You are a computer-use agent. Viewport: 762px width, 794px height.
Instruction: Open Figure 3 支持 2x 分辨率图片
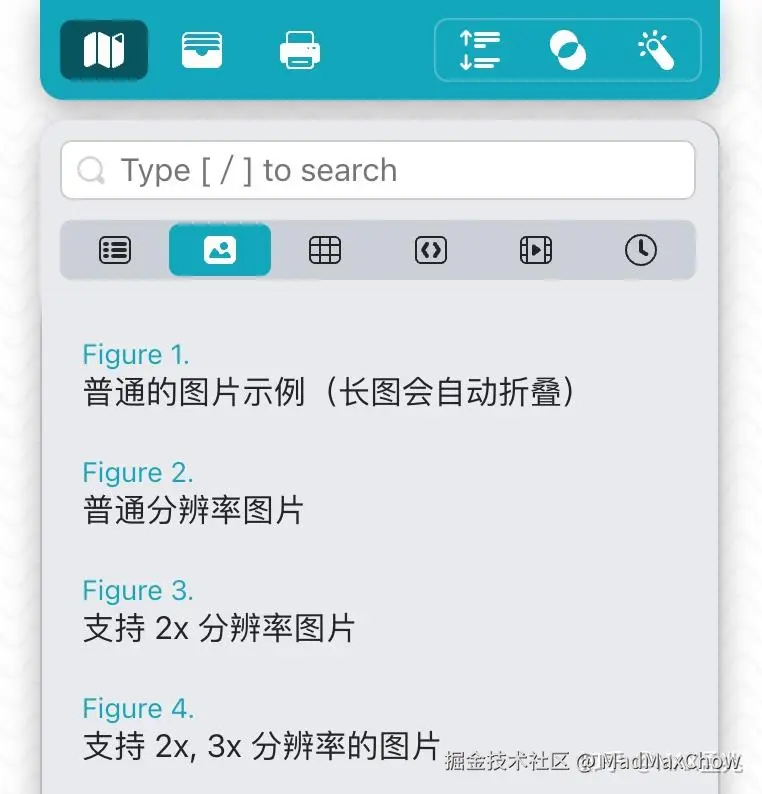219,612
